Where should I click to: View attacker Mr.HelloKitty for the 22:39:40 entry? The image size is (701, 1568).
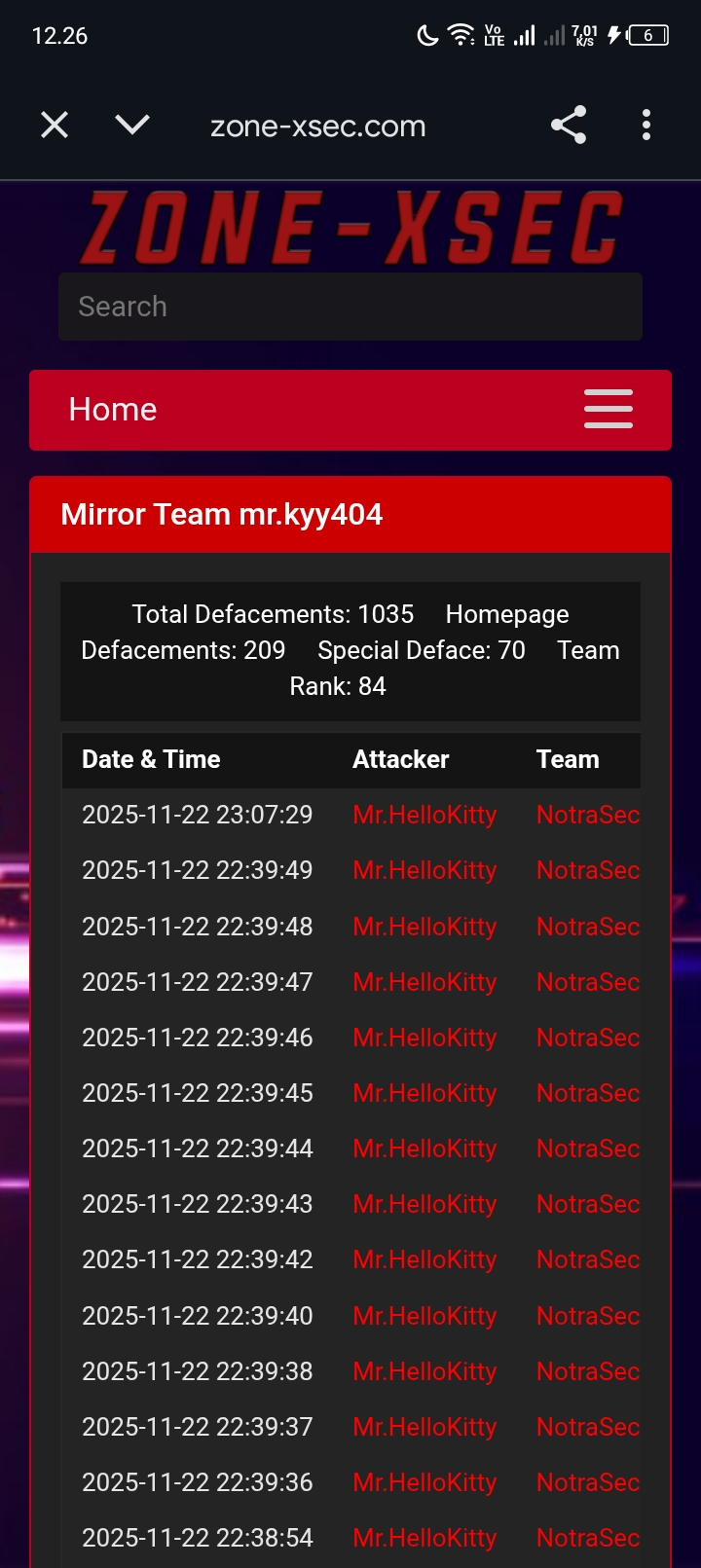click(424, 1316)
